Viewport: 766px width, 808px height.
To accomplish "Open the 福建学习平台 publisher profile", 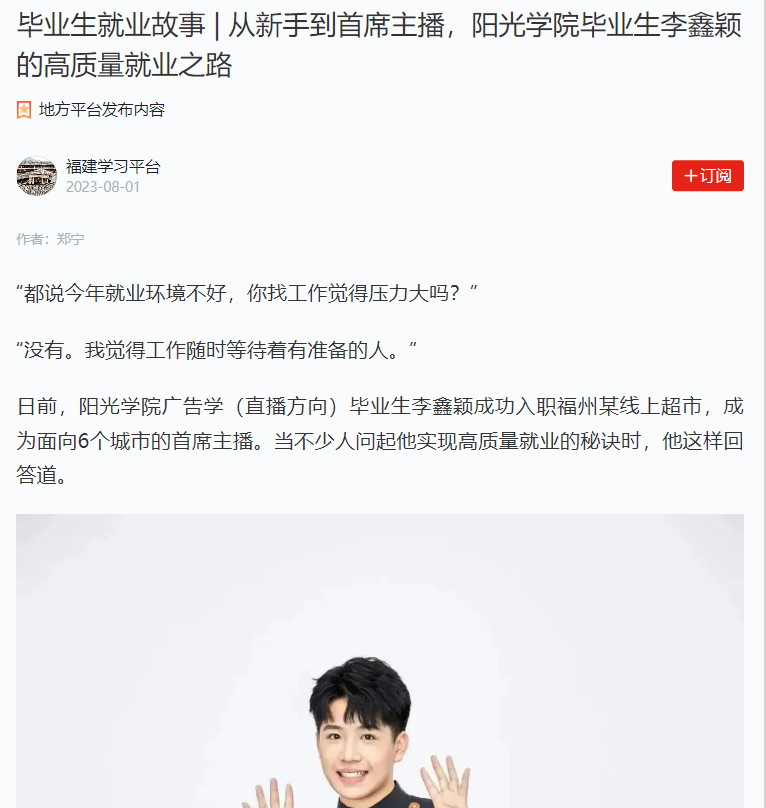I will [112, 167].
